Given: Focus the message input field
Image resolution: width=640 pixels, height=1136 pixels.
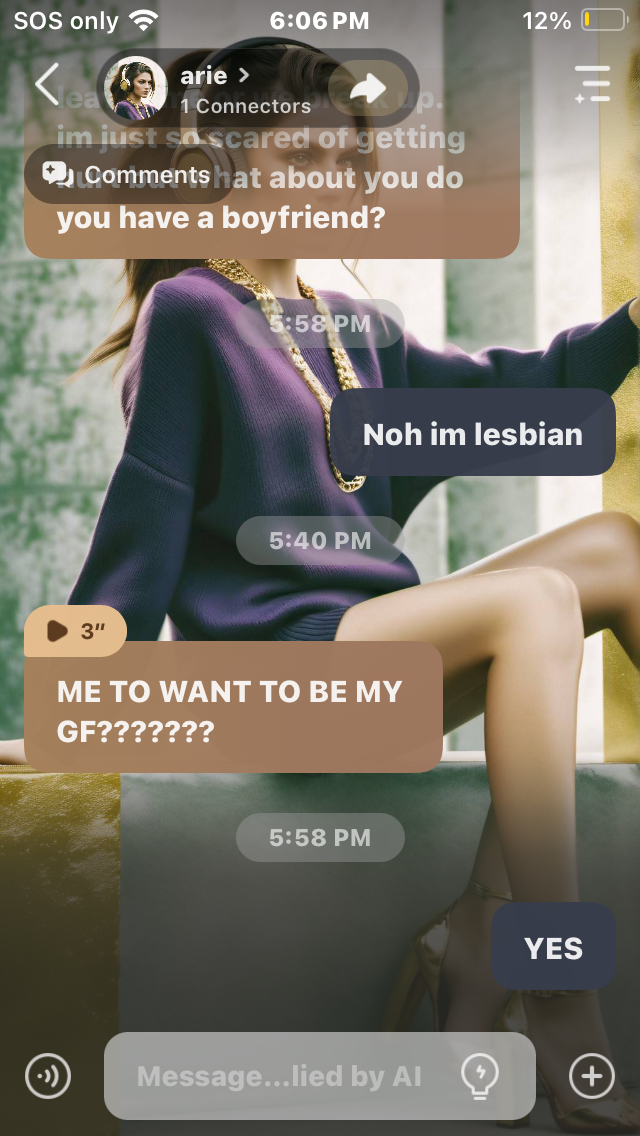Looking at the screenshot, I should [280, 1076].
